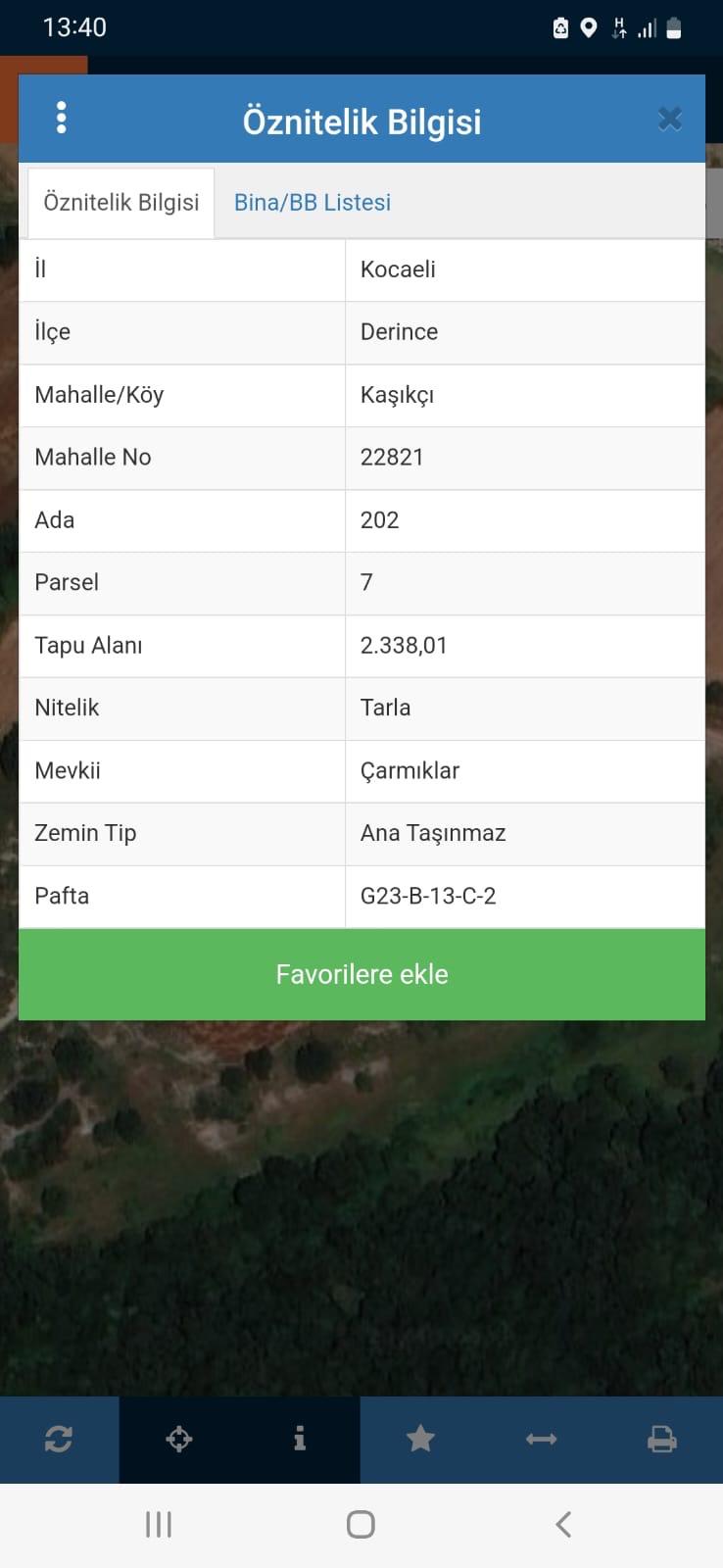Tap the print icon in toolbar
This screenshot has width=723, height=1568.
[x=662, y=1439]
